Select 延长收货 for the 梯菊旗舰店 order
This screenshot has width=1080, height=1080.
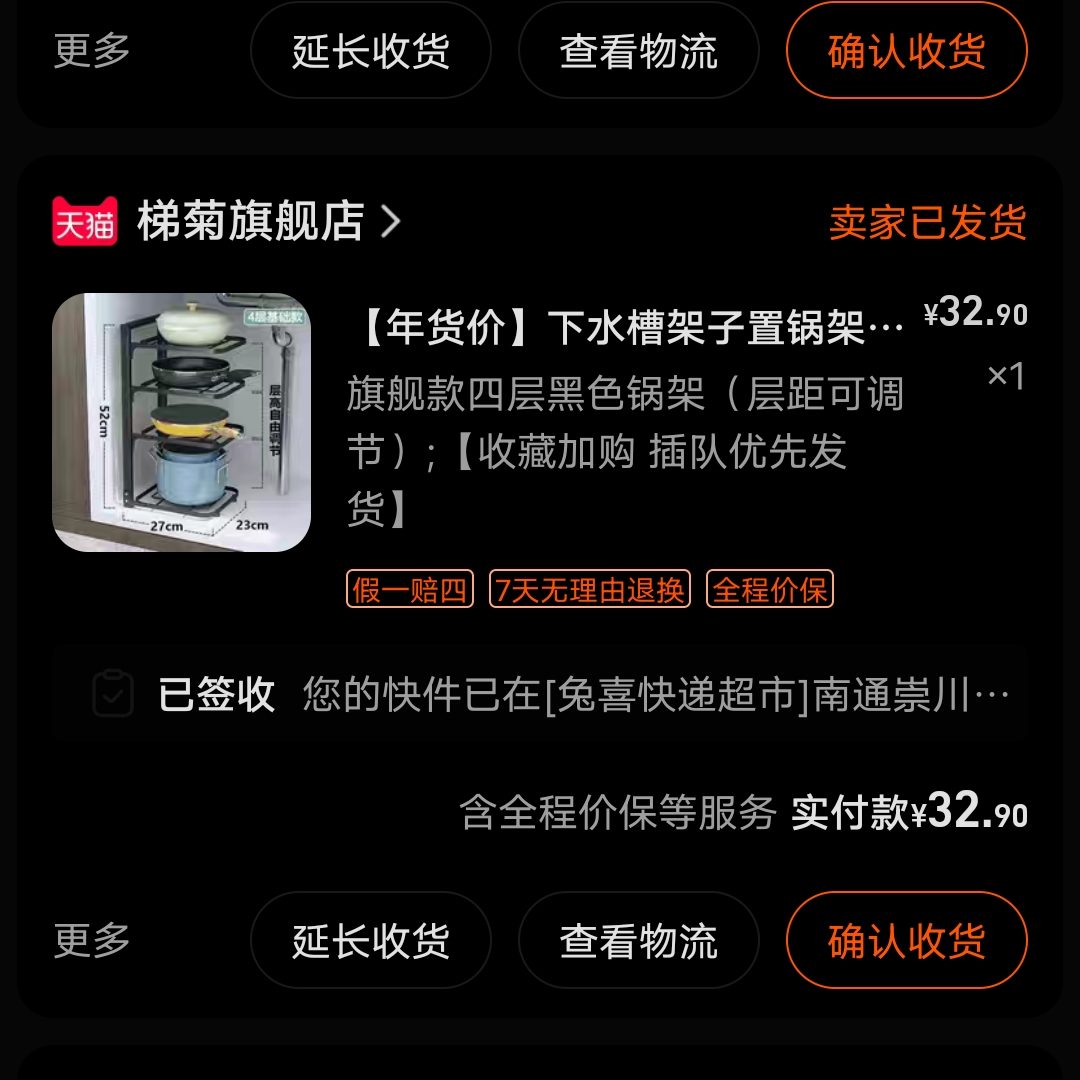coord(370,940)
